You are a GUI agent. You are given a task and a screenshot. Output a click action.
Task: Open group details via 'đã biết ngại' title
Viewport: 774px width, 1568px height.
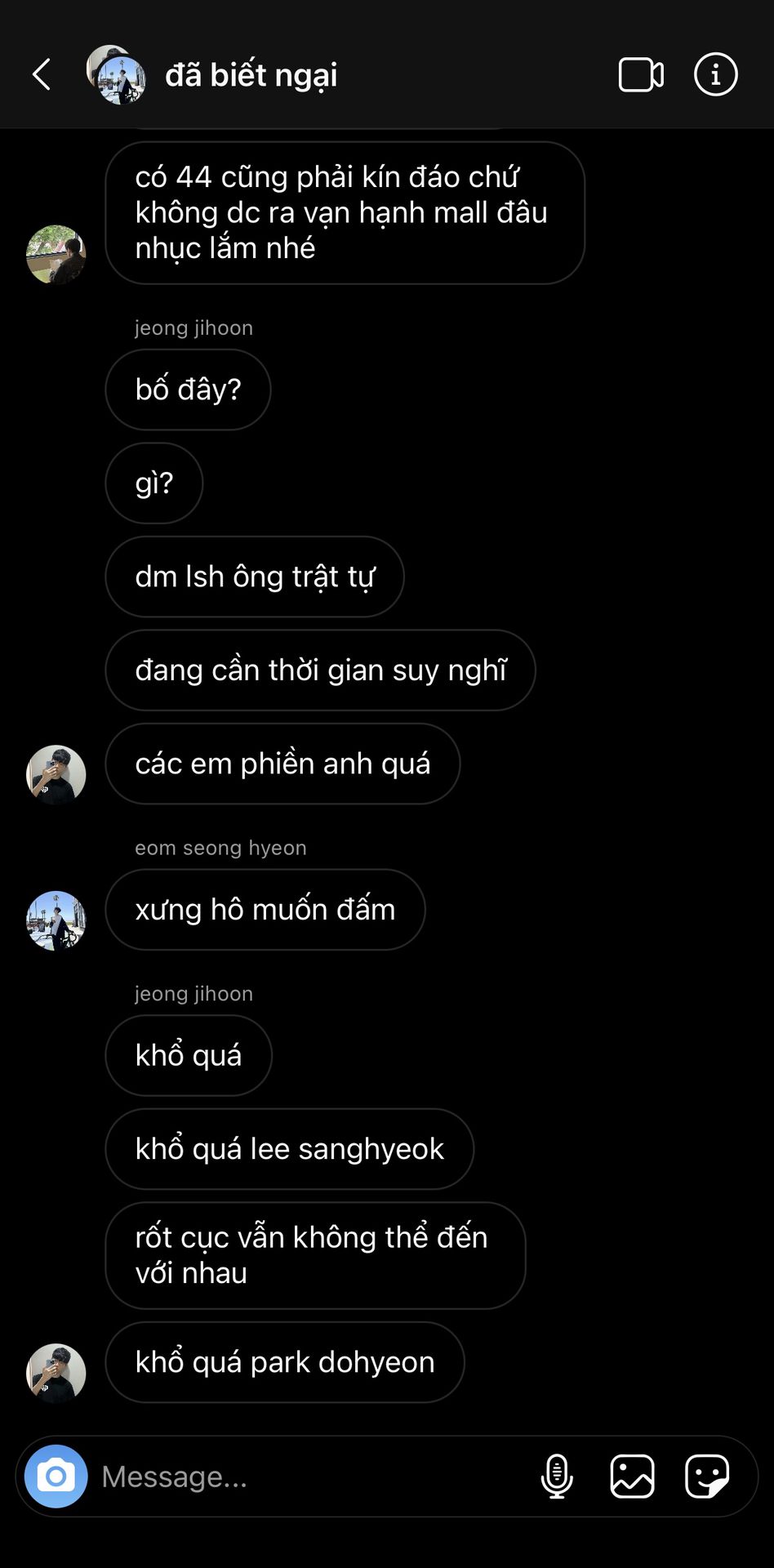point(251,75)
